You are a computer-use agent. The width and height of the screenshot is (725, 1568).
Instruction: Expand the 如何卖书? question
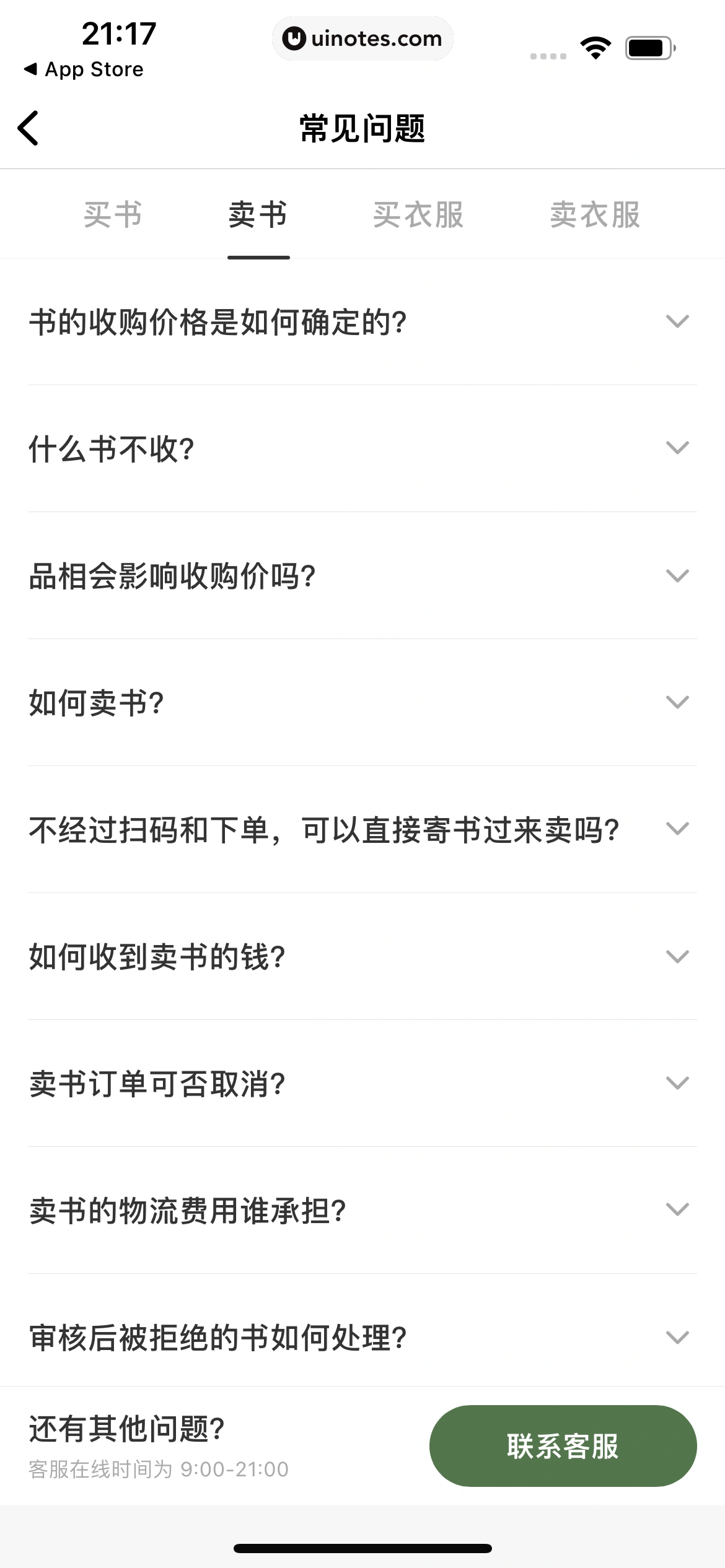point(362,703)
